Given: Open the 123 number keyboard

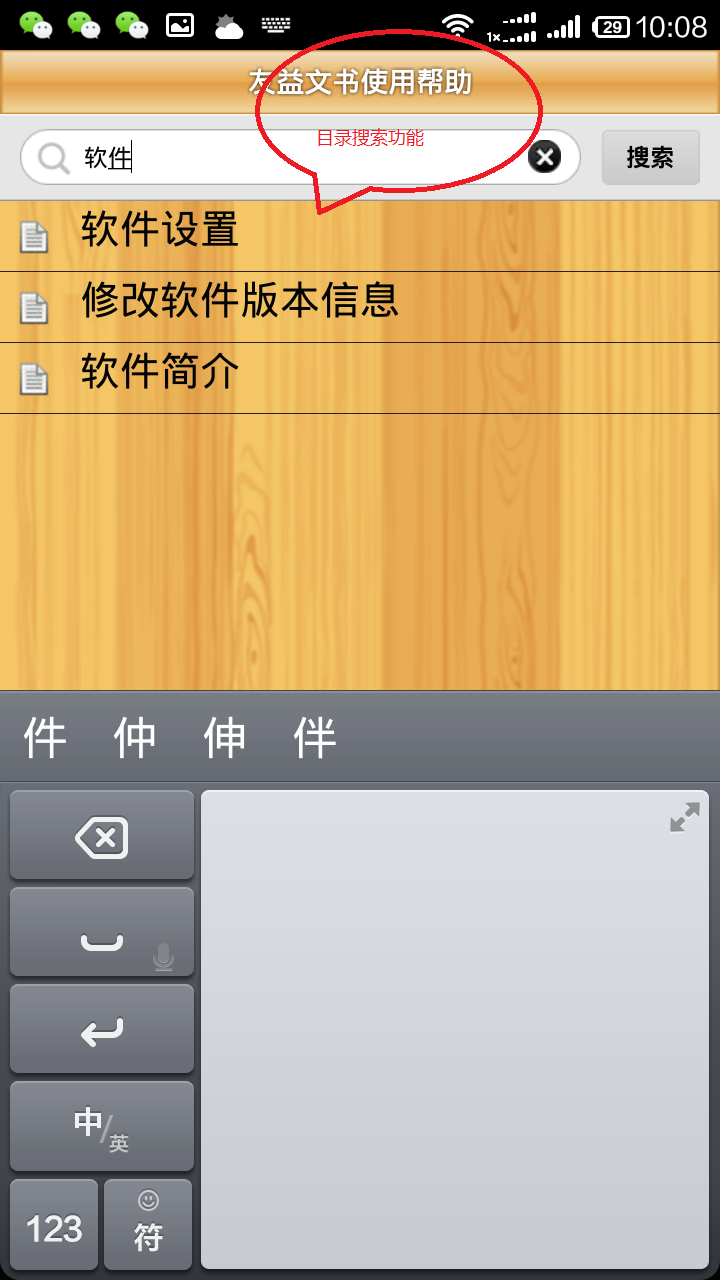Looking at the screenshot, I should [x=54, y=1226].
